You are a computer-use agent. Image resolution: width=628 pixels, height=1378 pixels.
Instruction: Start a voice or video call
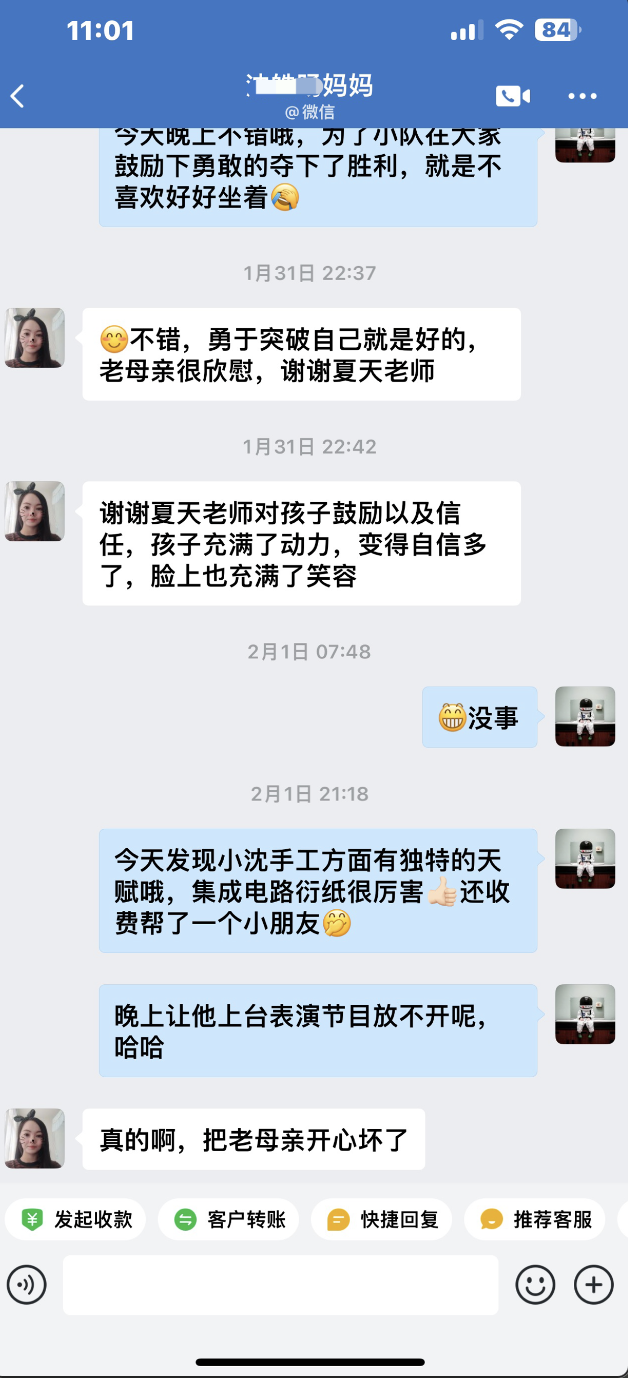[x=512, y=96]
